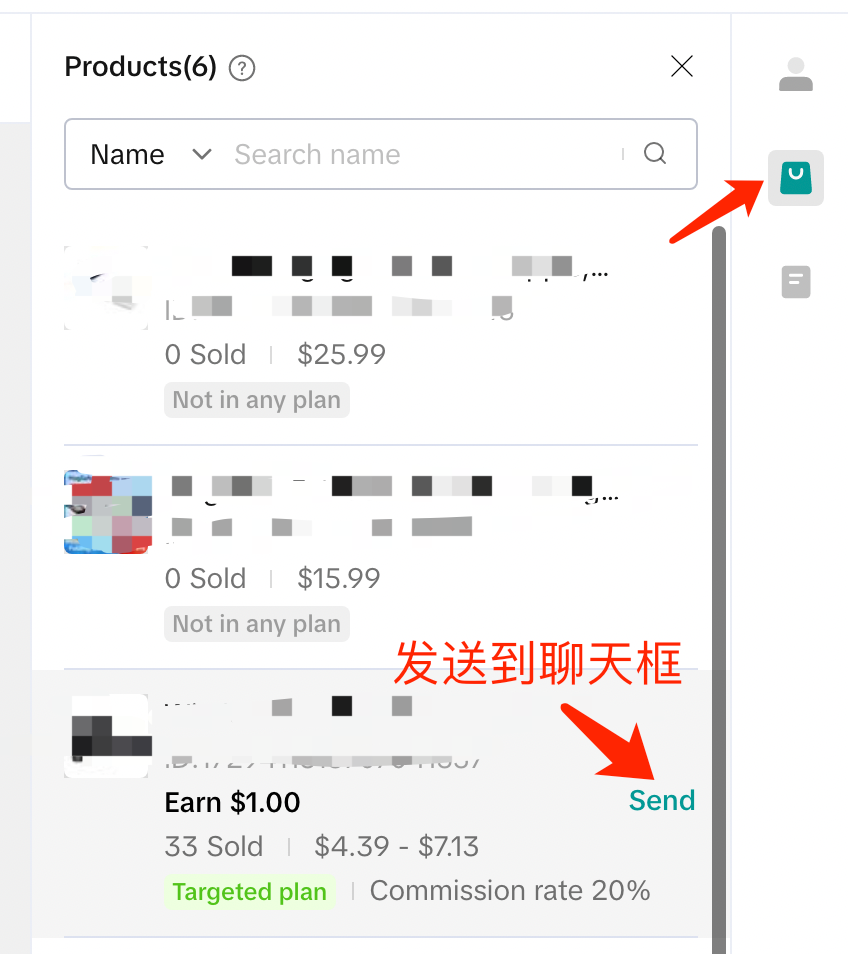The image size is (848, 954).
Task: Close the Products panel
Action: (682, 67)
